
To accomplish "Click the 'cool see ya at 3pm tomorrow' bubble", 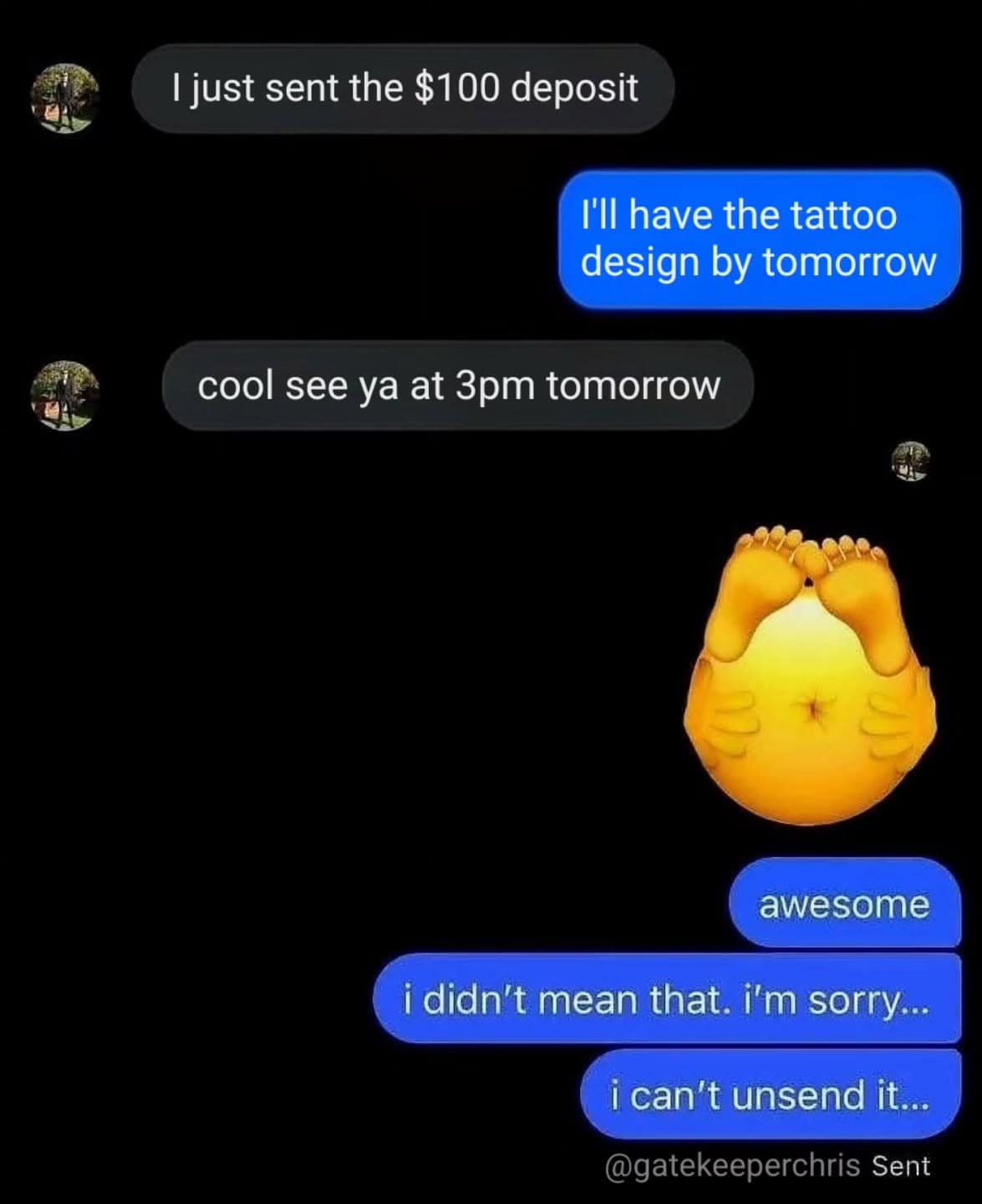I will tap(459, 385).
